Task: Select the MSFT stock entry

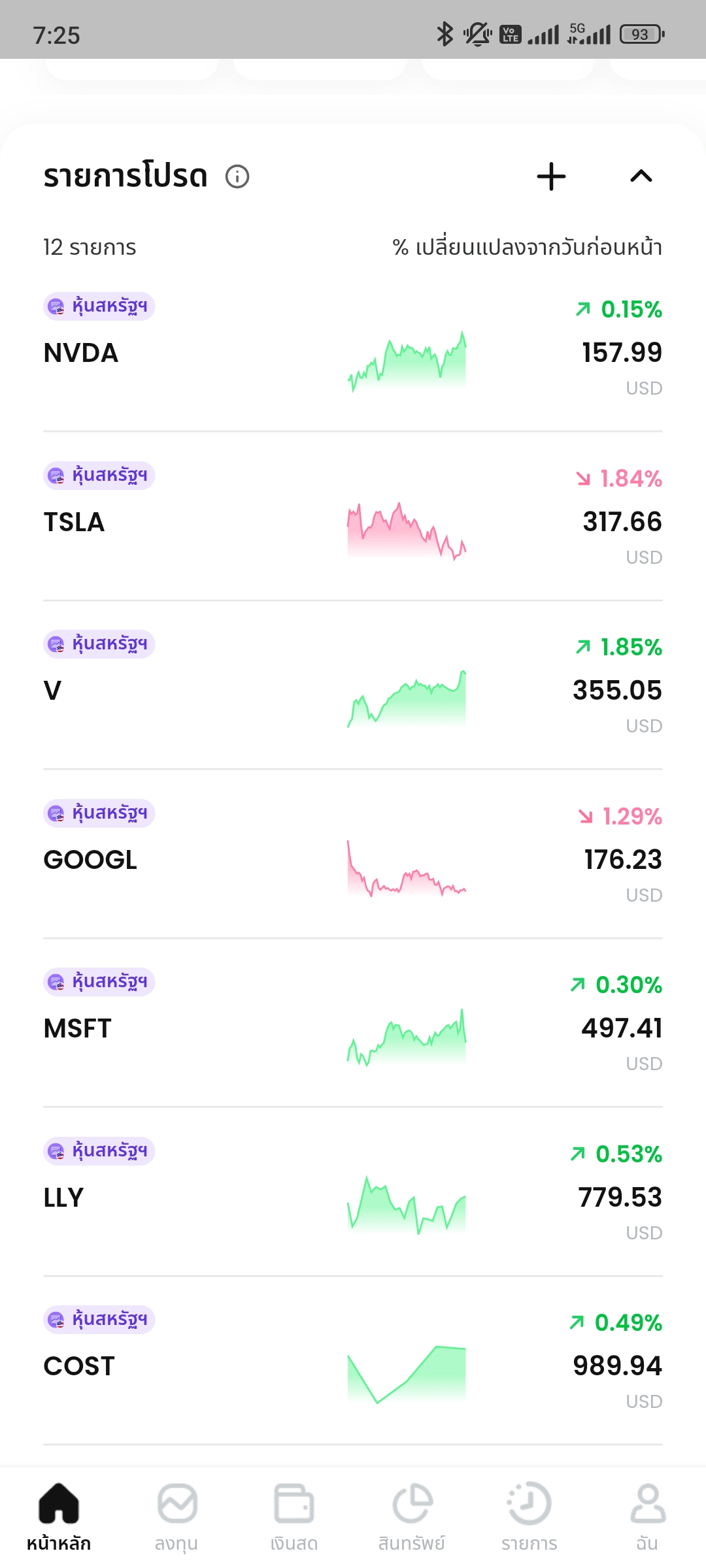Action: 353,1022
